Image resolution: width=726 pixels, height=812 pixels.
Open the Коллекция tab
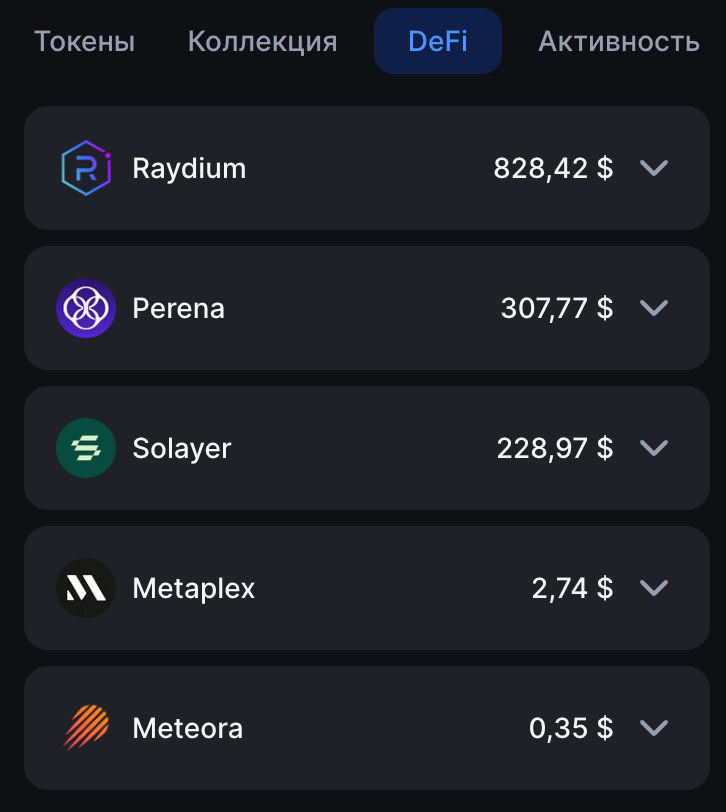(x=262, y=42)
